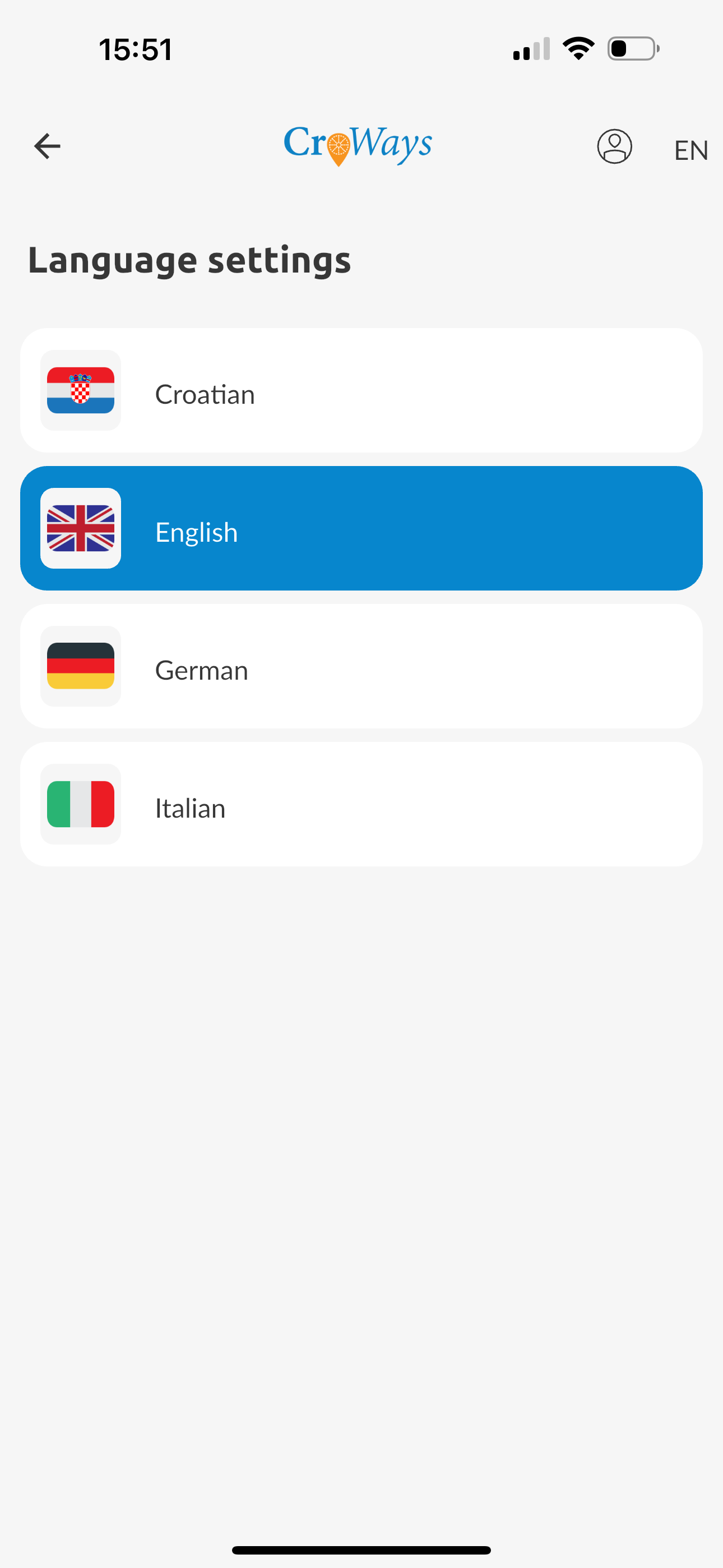This screenshot has height=1568, width=723.
Task: Go back using the arrow icon
Action: [47, 146]
